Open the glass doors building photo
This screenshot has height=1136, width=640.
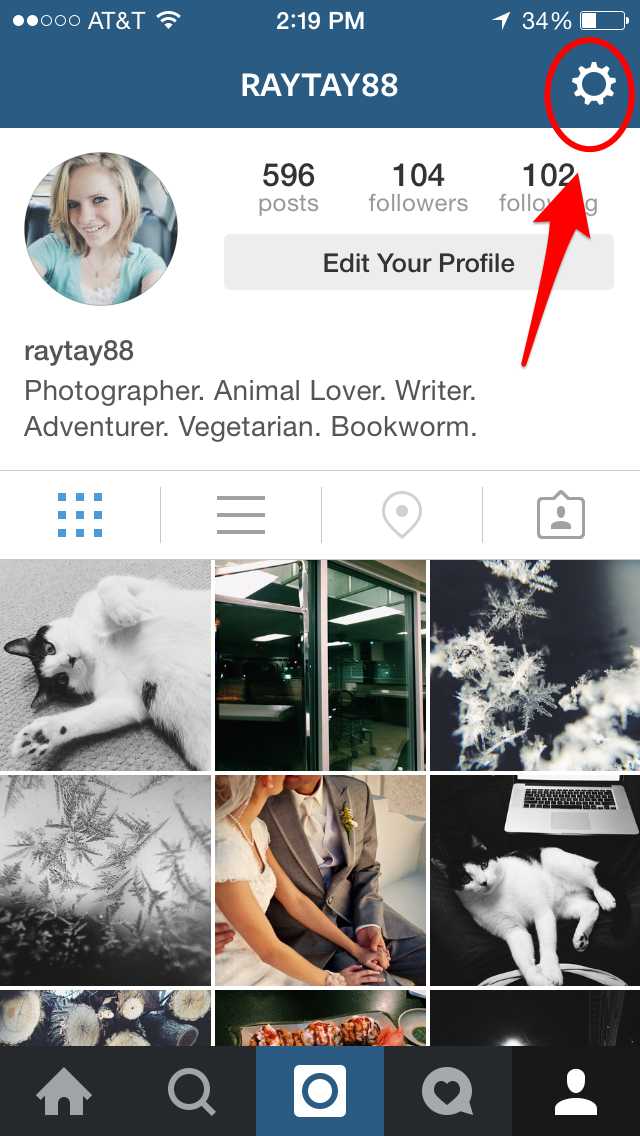pyautogui.click(x=320, y=665)
